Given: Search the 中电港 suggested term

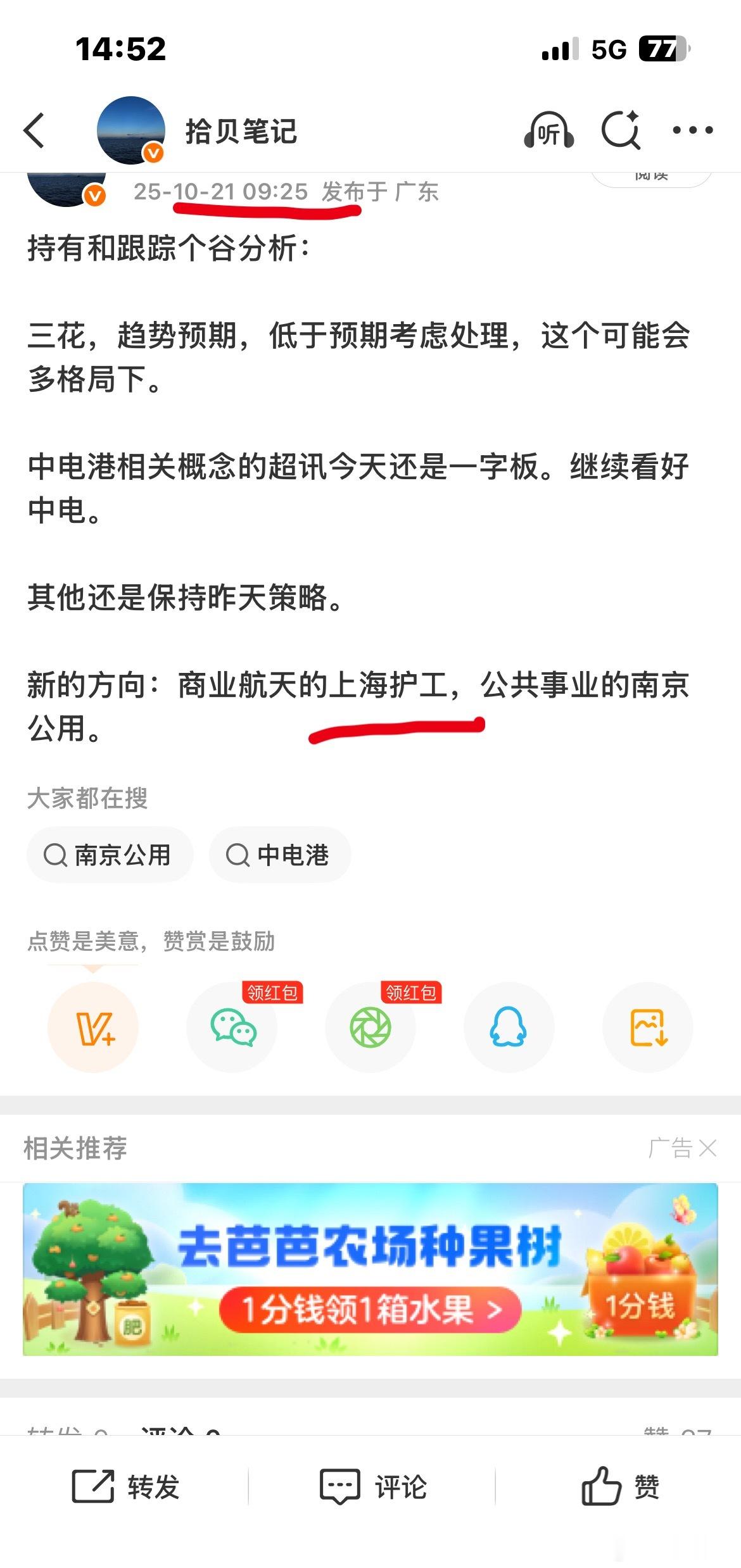Looking at the screenshot, I should [280, 853].
